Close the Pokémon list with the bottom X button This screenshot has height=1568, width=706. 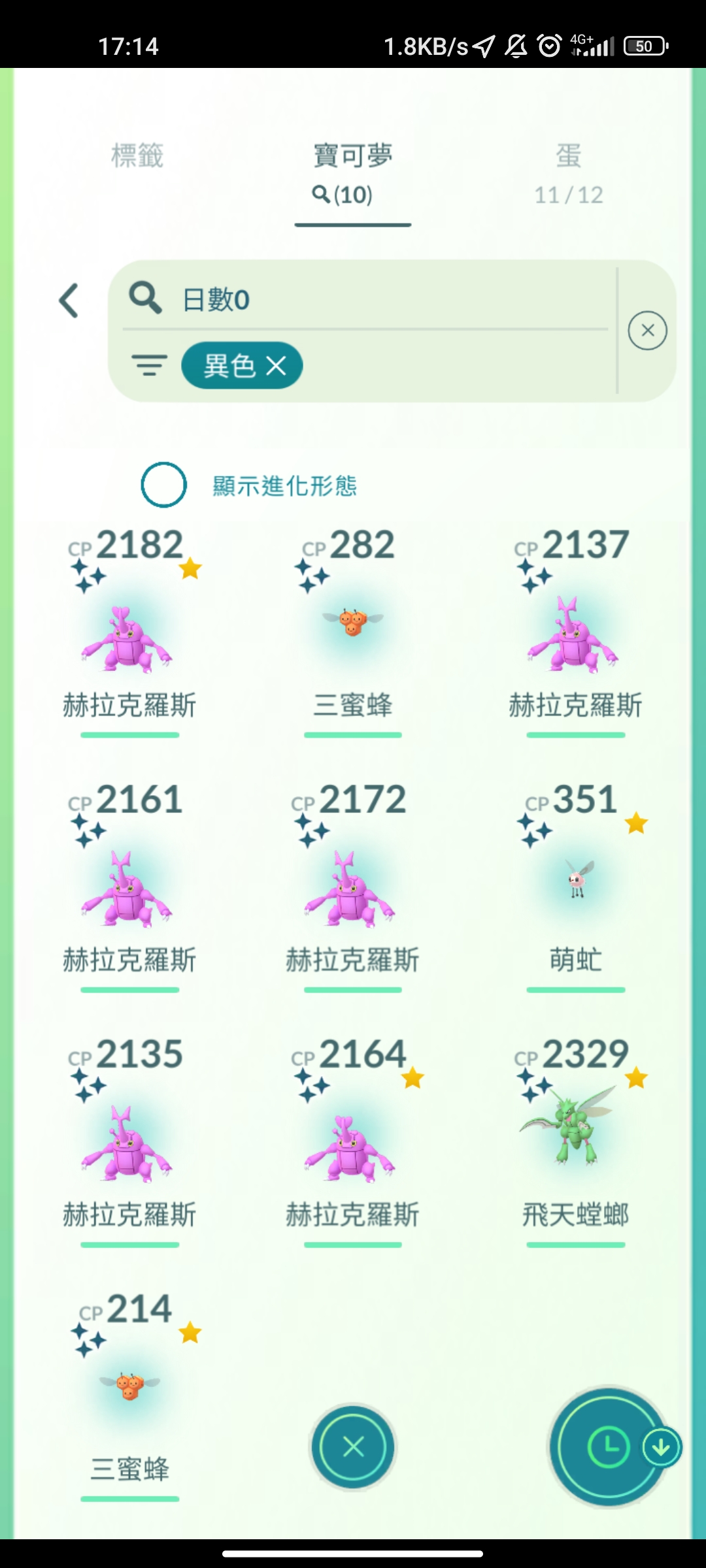click(353, 1446)
